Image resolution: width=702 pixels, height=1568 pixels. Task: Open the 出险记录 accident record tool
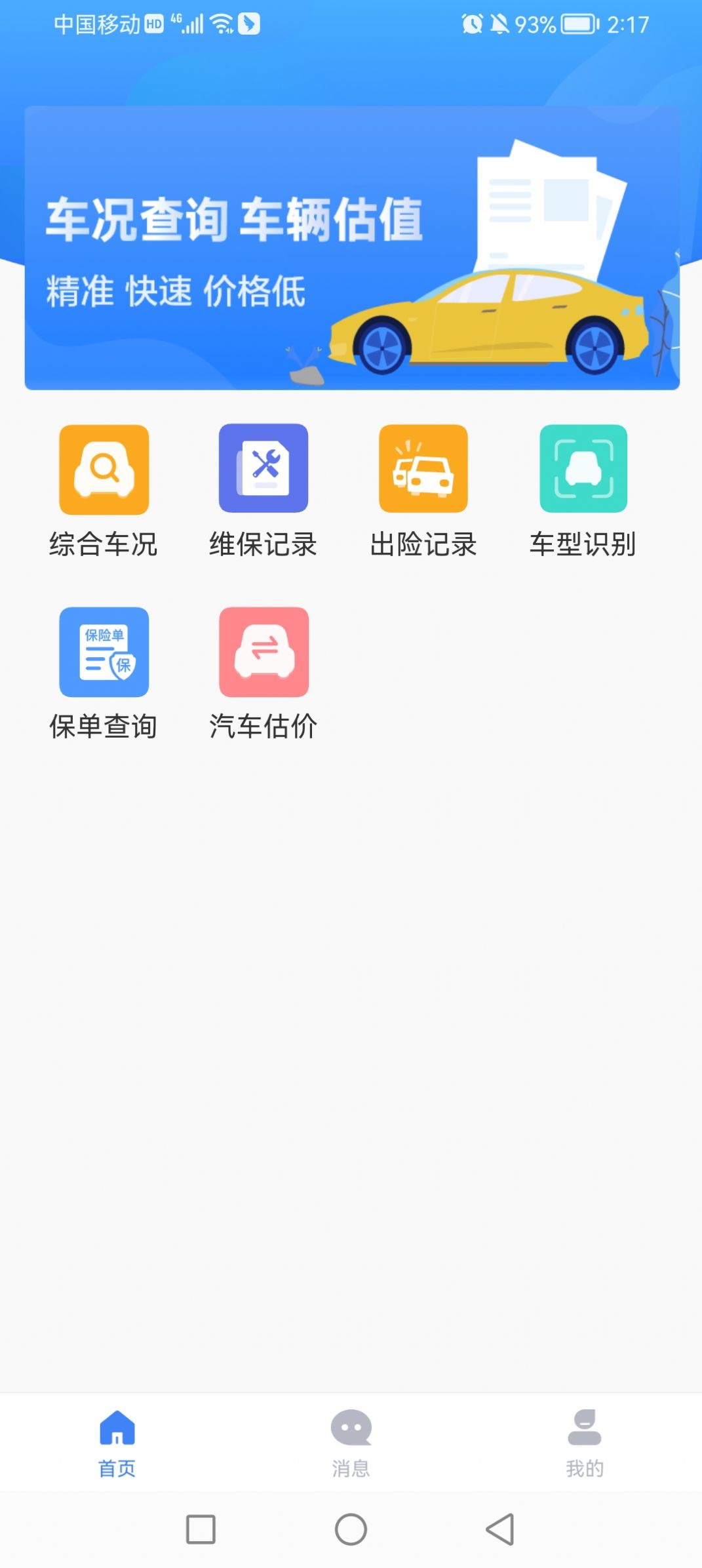(x=423, y=470)
